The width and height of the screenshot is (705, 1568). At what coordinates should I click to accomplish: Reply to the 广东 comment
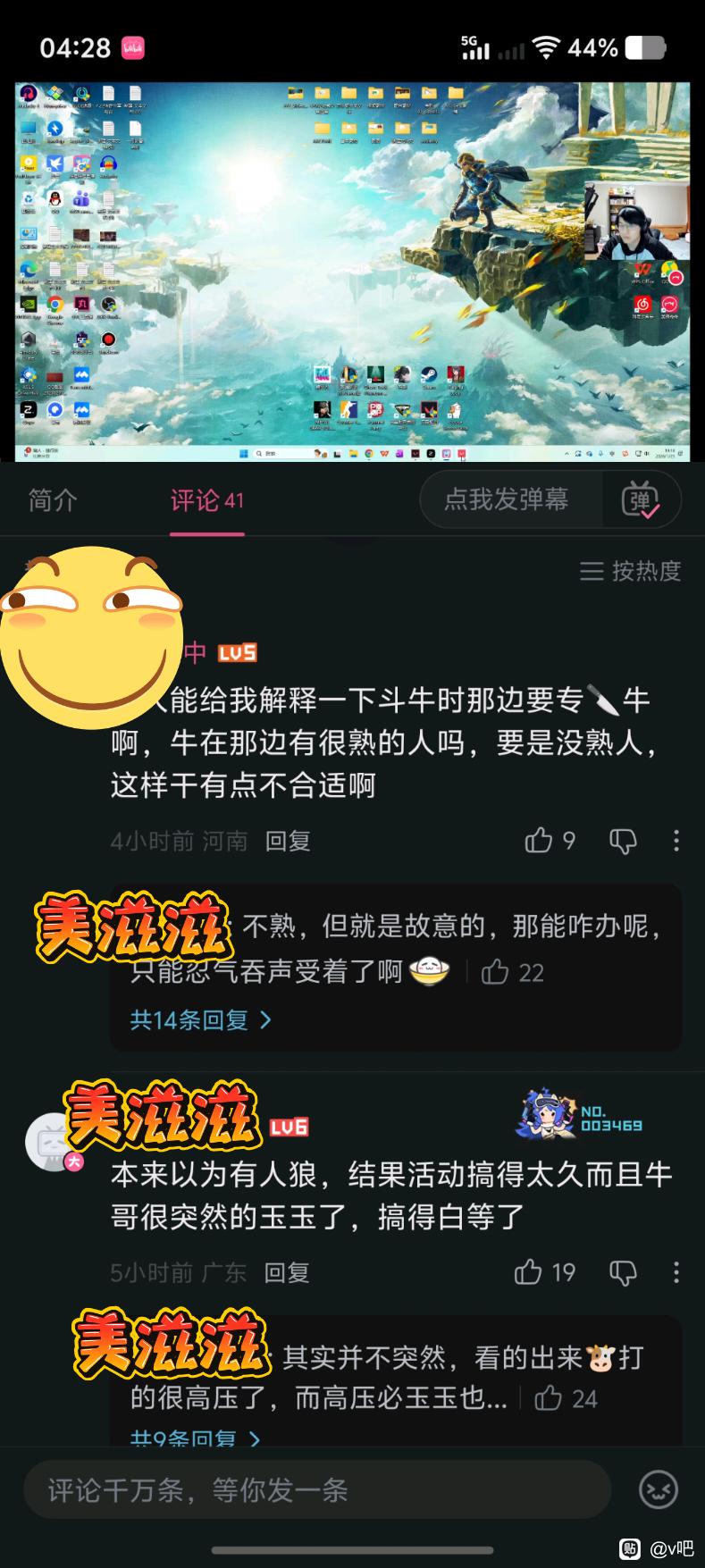(287, 1272)
